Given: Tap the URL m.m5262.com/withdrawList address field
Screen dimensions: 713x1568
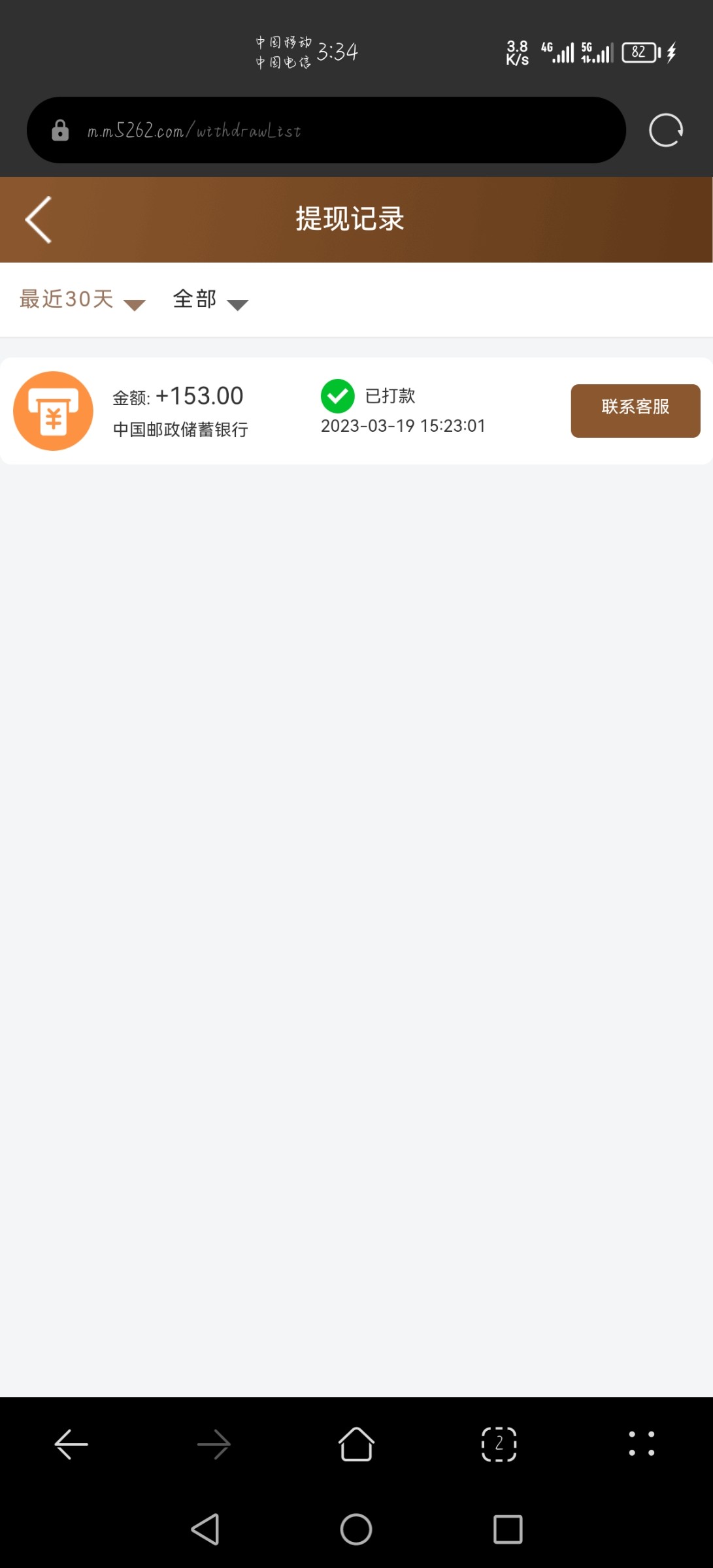Looking at the screenshot, I should point(327,130).
